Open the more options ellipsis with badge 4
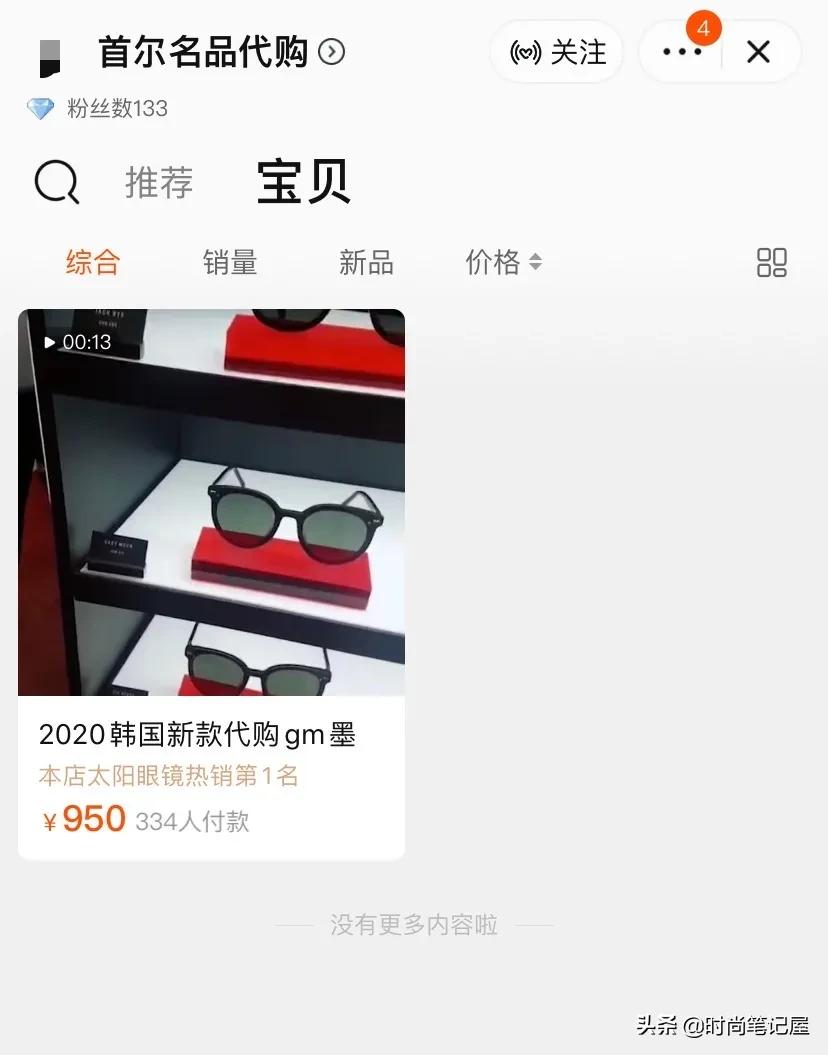 tap(681, 52)
